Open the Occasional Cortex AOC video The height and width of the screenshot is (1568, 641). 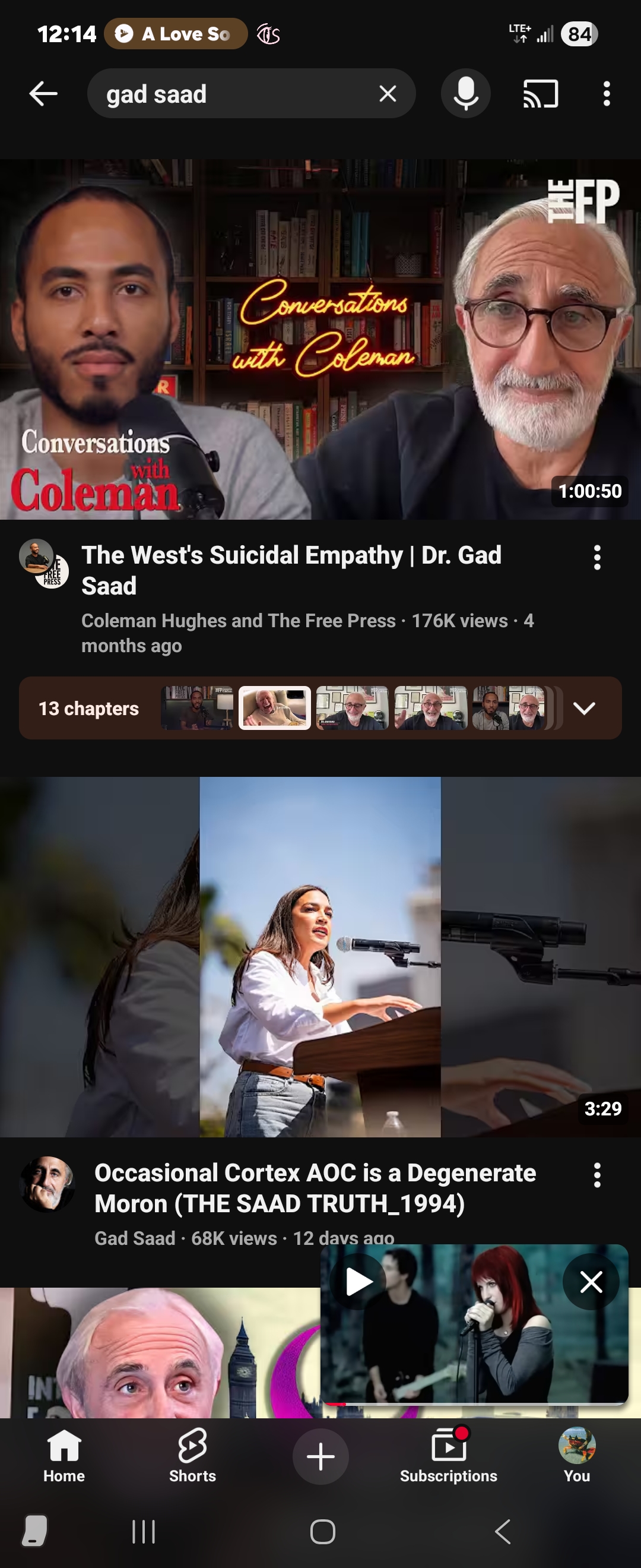click(x=320, y=956)
